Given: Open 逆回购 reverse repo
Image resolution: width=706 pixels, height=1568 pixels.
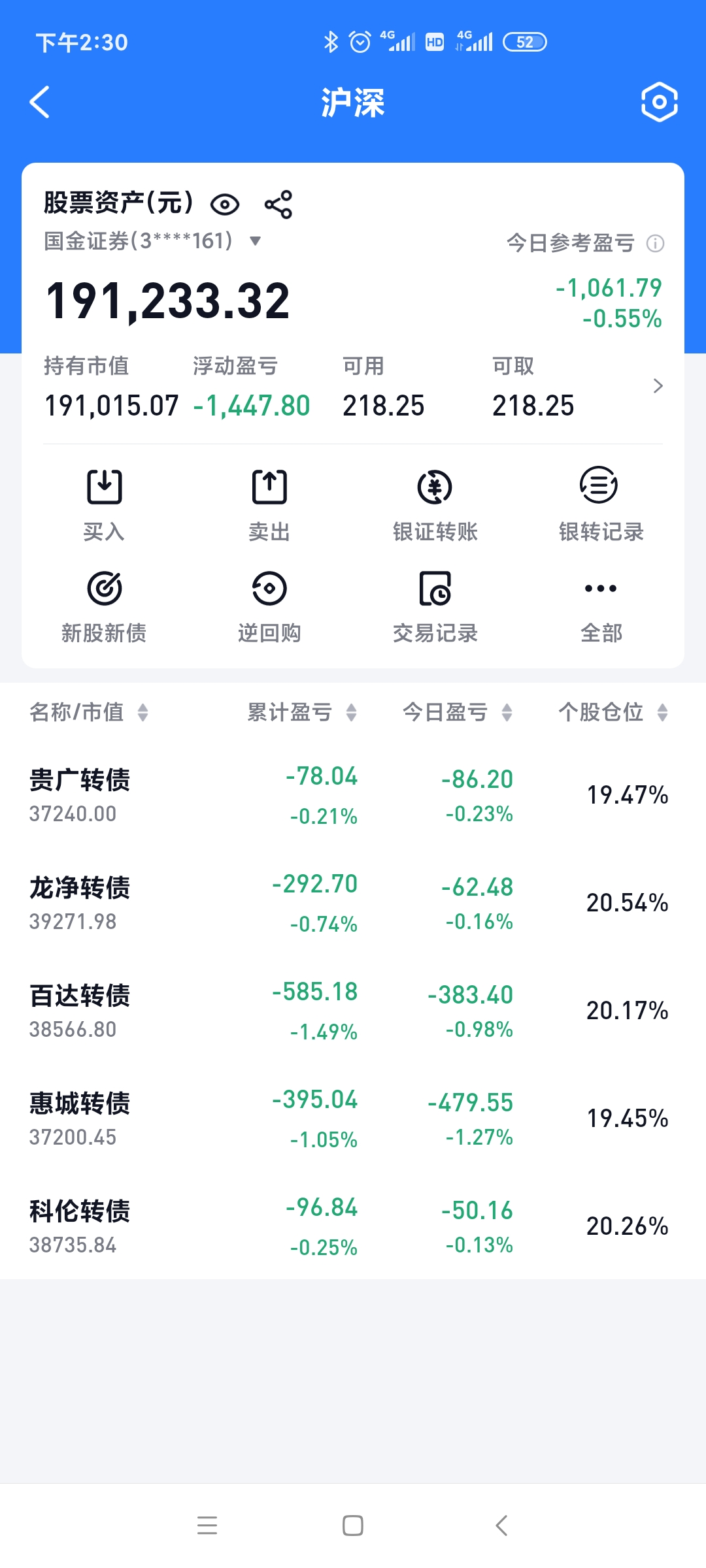Looking at the screenshot, I should point(269,606).
